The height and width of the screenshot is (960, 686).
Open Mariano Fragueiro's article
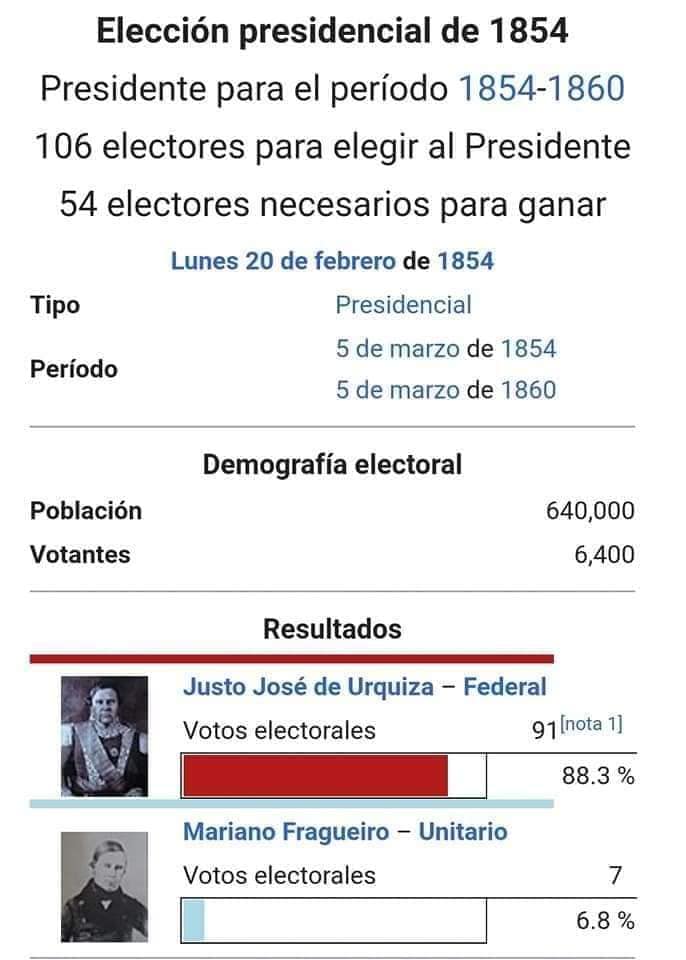286,831
